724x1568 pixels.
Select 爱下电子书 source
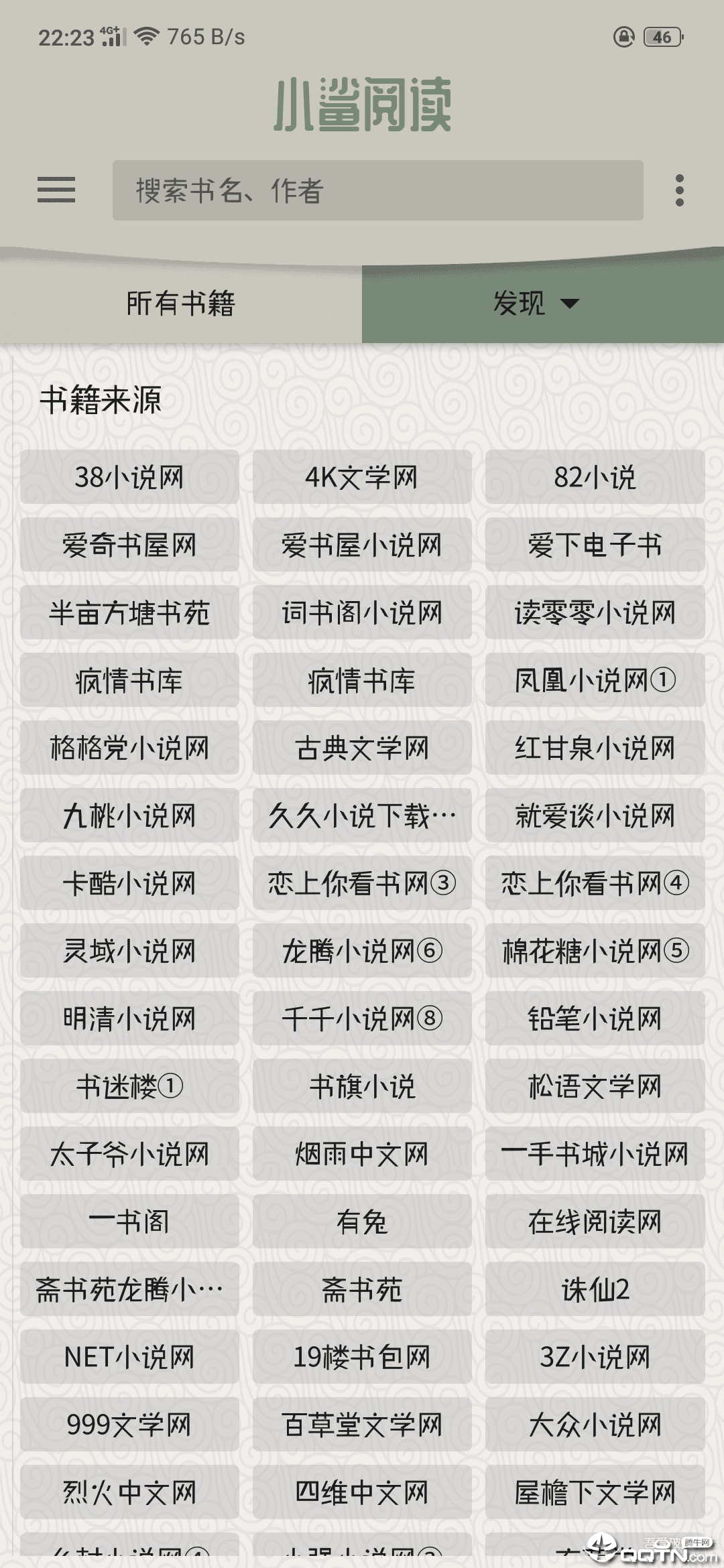(595, 545)
